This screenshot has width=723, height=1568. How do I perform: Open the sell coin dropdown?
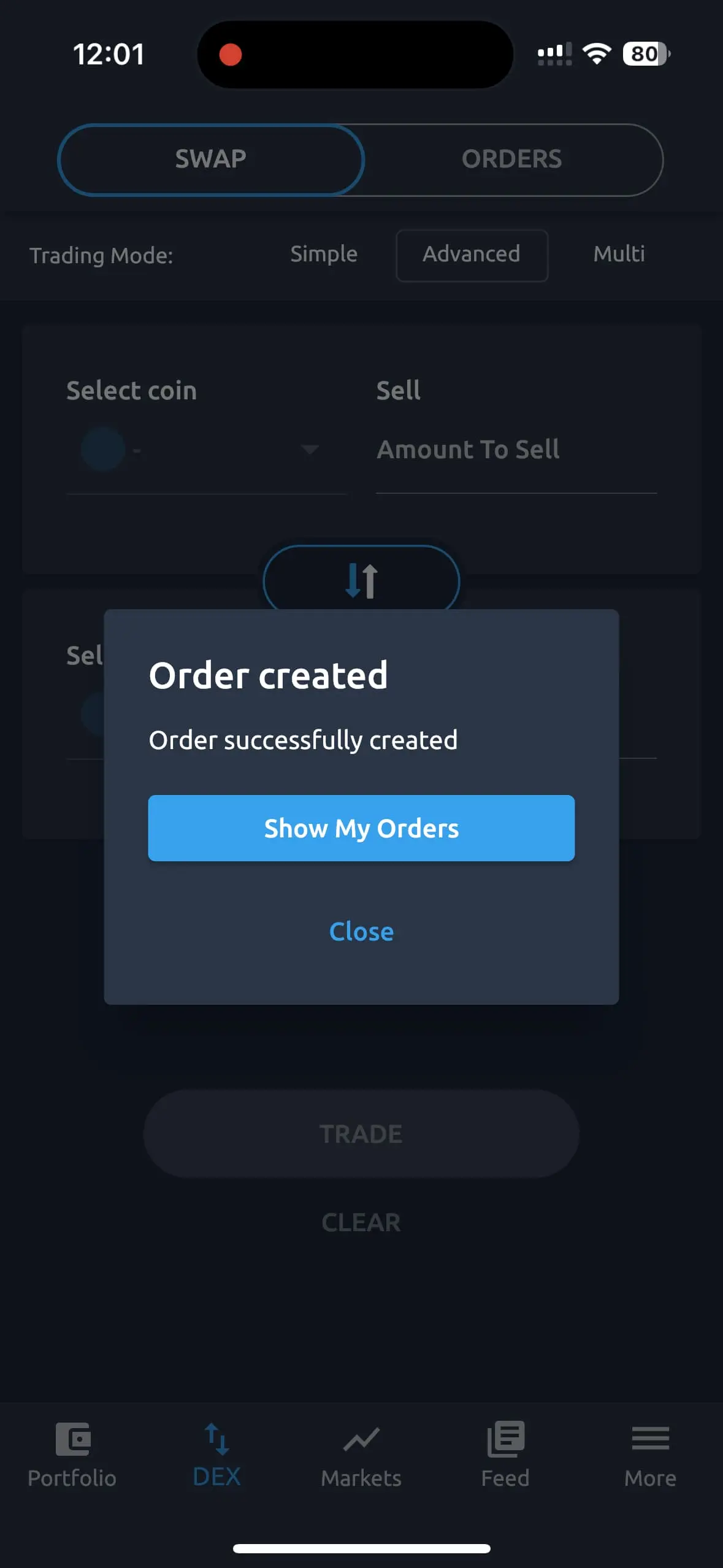click(205, 450)
